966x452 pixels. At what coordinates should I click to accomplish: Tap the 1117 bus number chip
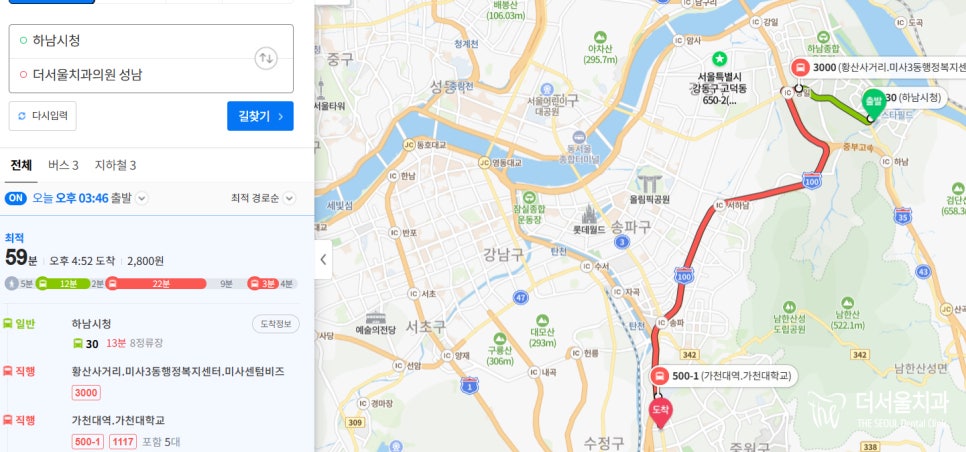123,441
